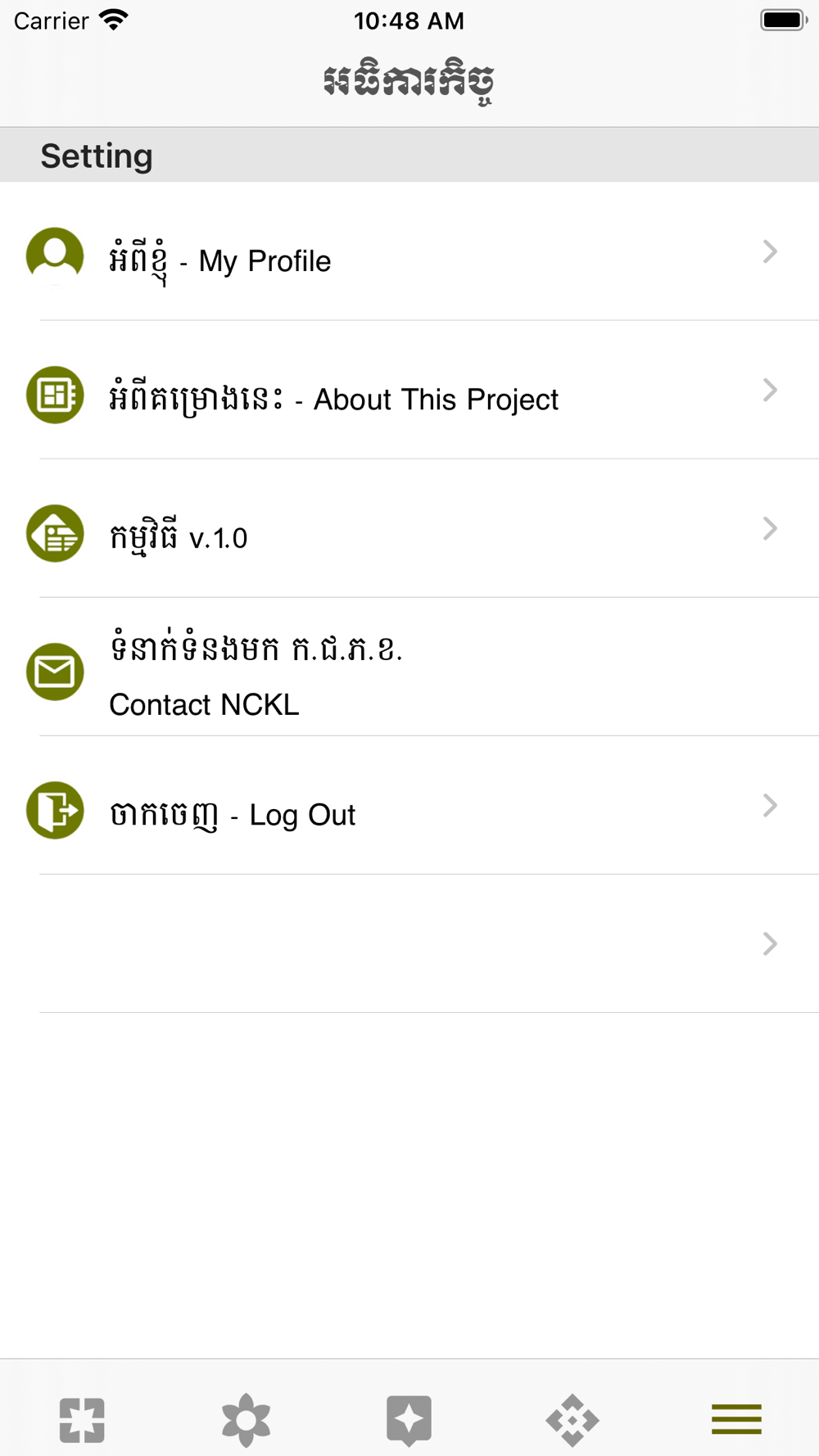Open About This Project

point(409,390)
